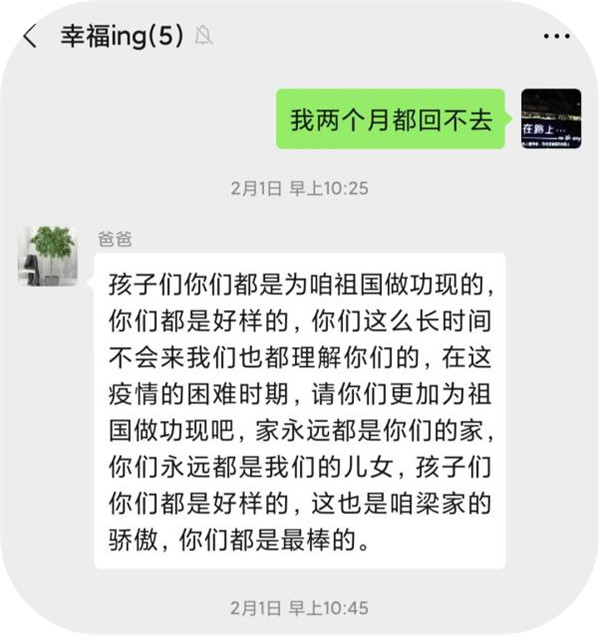Open the chat's three-dot menu
This screenshot has height=635, width=600.
pyautogui.click(x=557, y=36)
